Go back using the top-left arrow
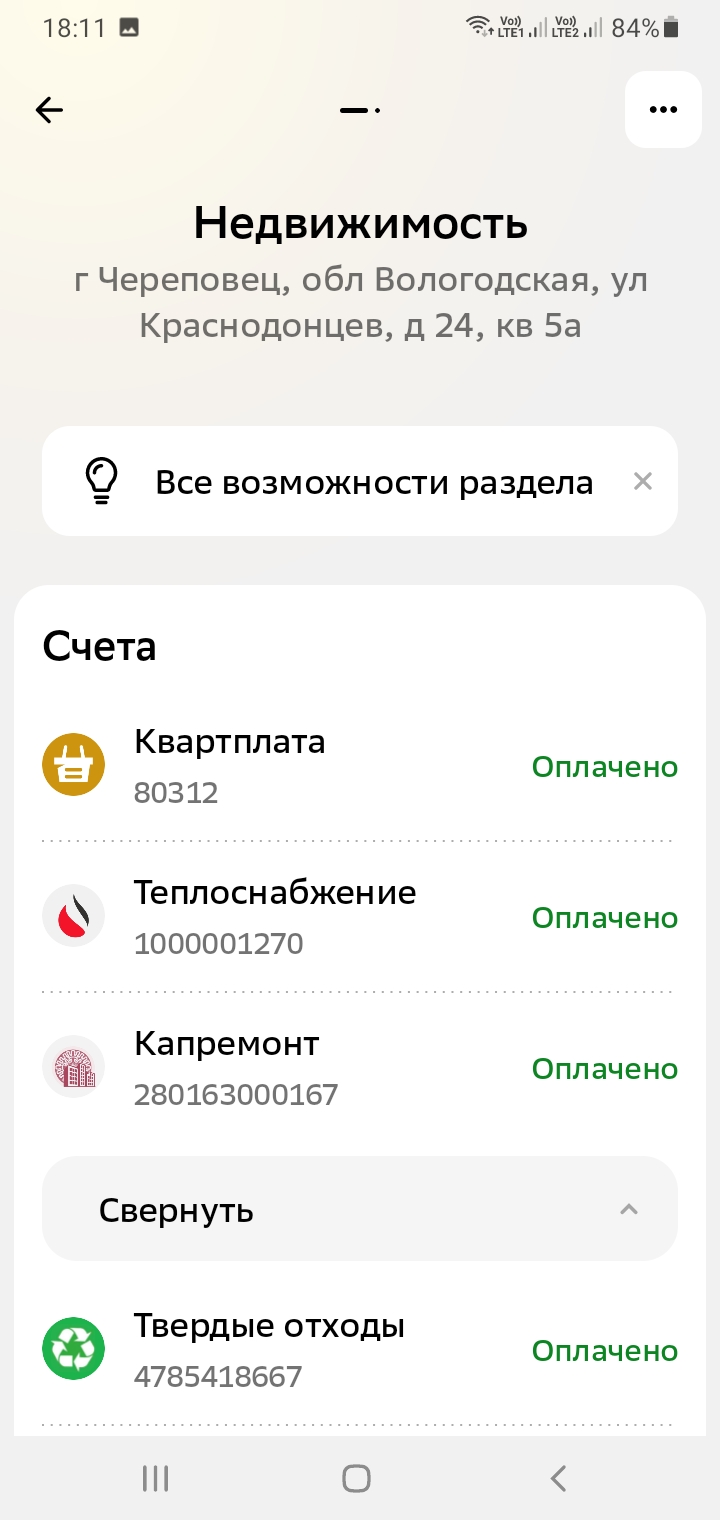This screenshot has width=720, height=1520. [49, 110]
